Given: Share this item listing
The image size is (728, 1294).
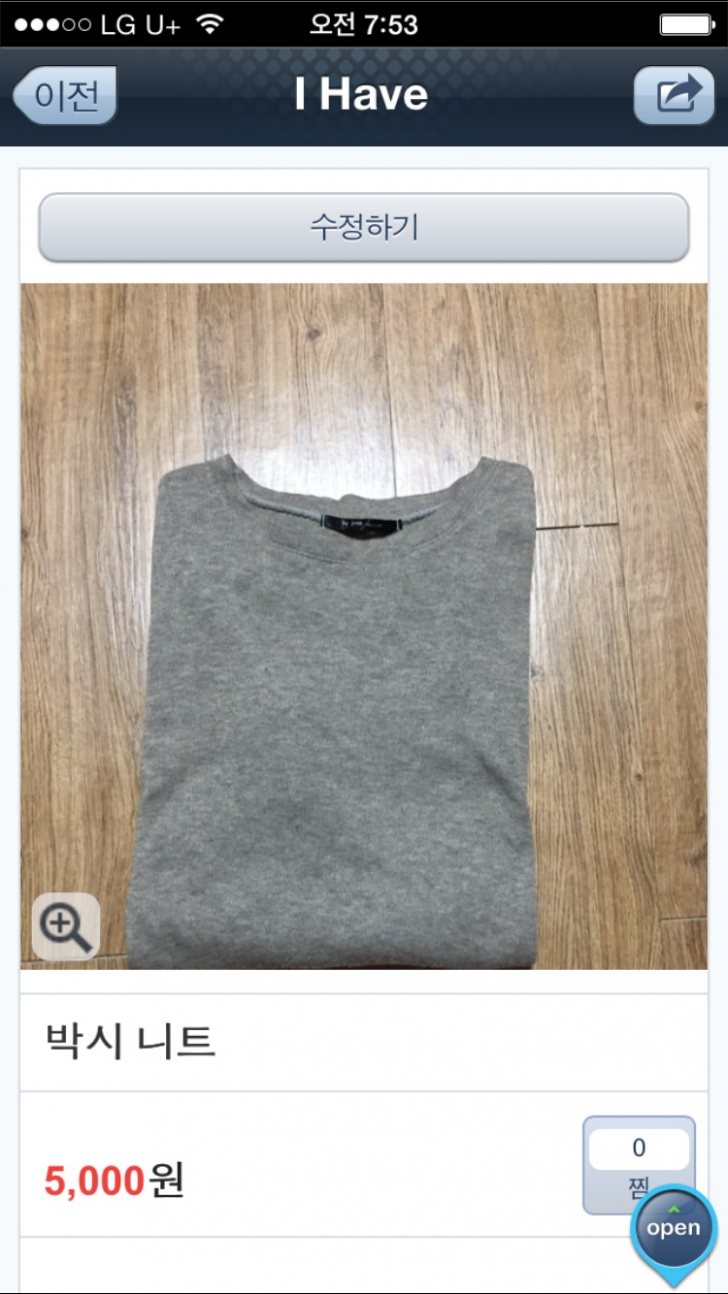Looking at the screenshot, I should click(674, 96).
